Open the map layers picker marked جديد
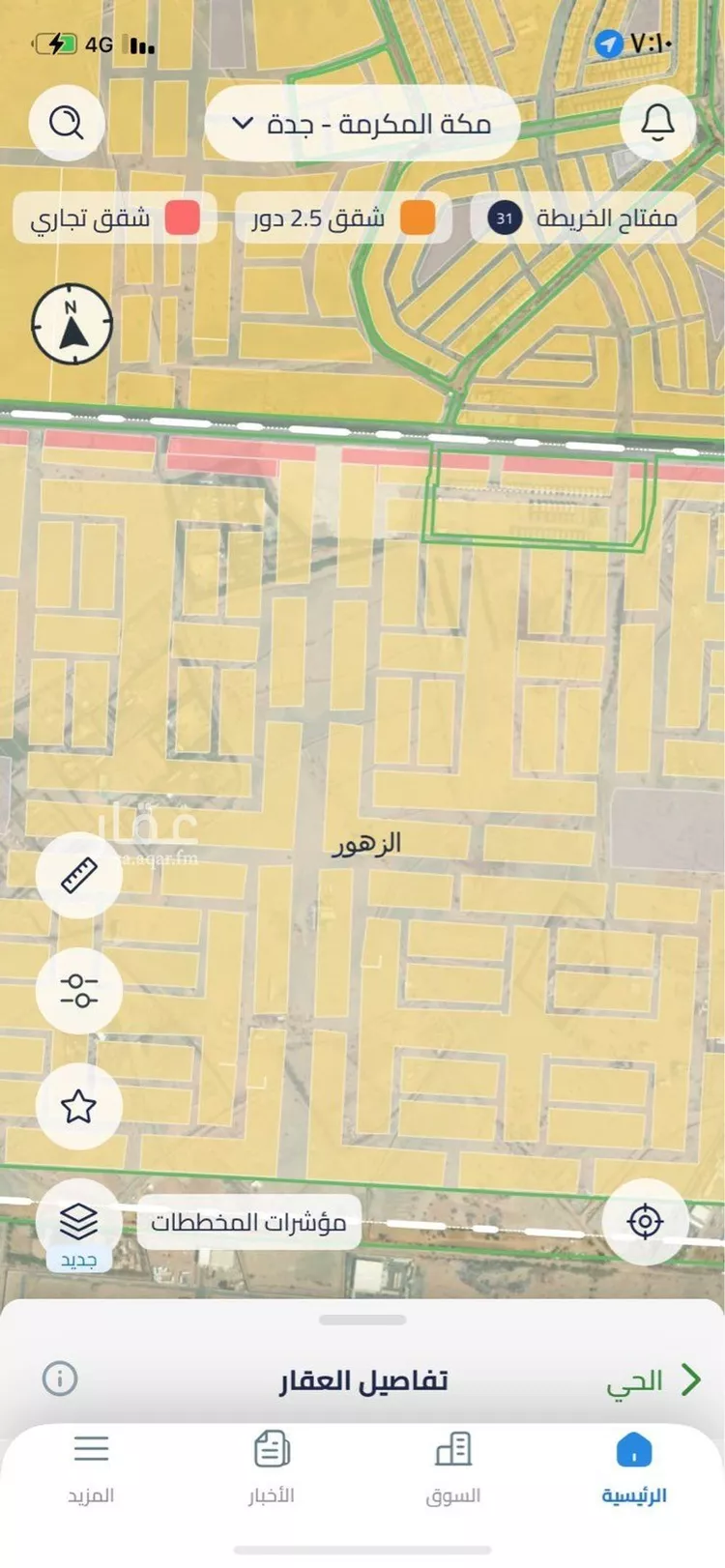Viewport: 725px width, 1568px height. click(x=78, y=1221)
